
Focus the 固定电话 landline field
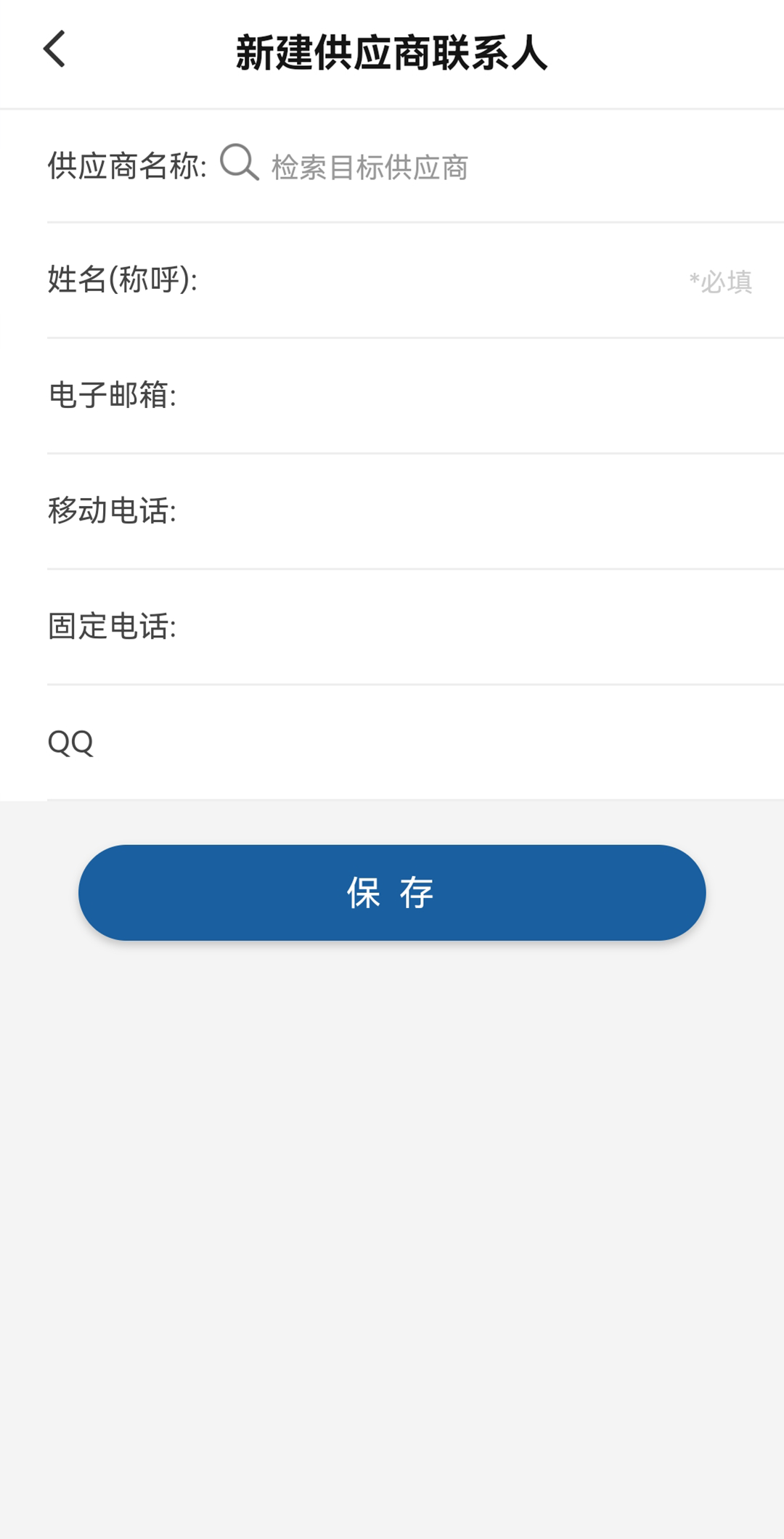pos(475,626)
